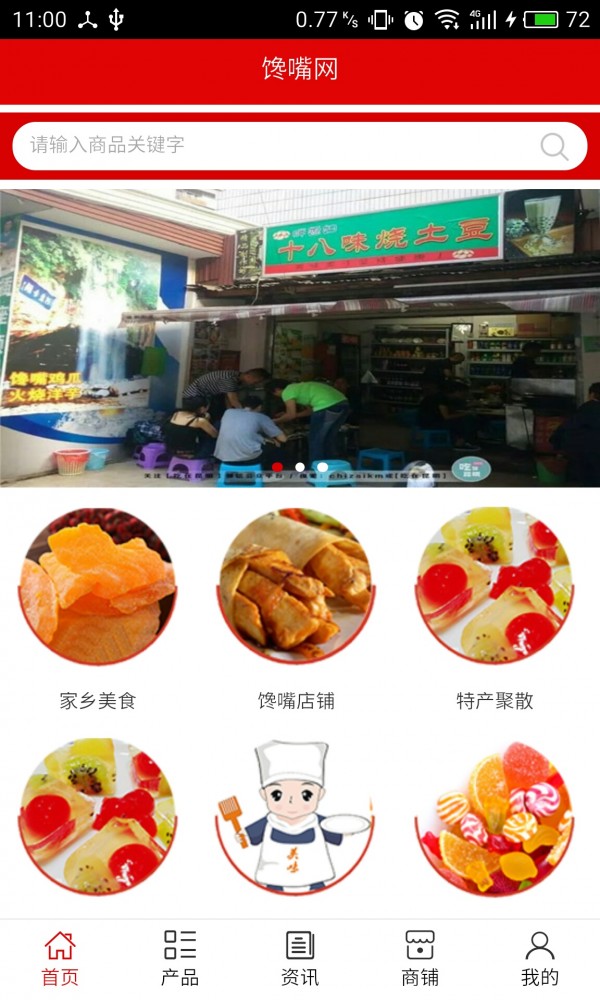Open the 商铺 tab

pyautogui.click(x=420, y=958)
